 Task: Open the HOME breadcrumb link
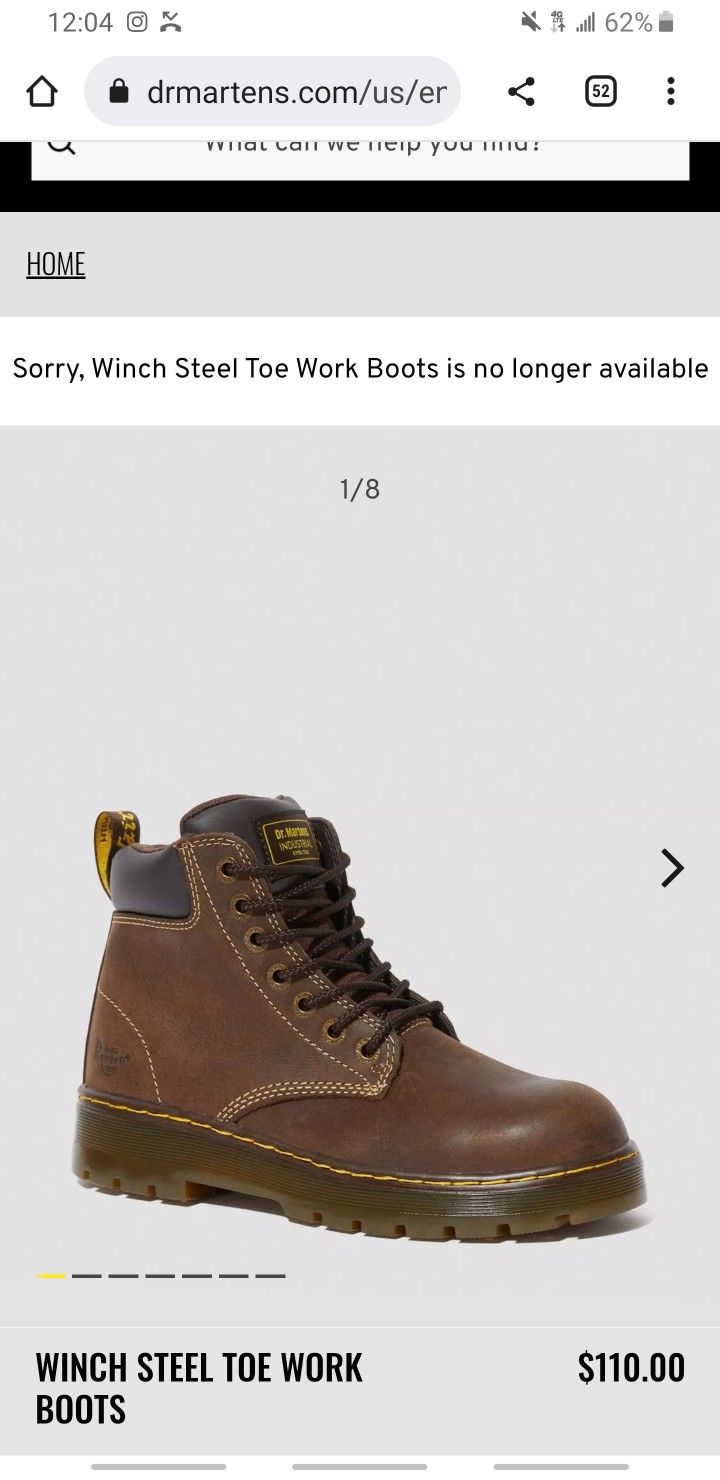[56, 264]
